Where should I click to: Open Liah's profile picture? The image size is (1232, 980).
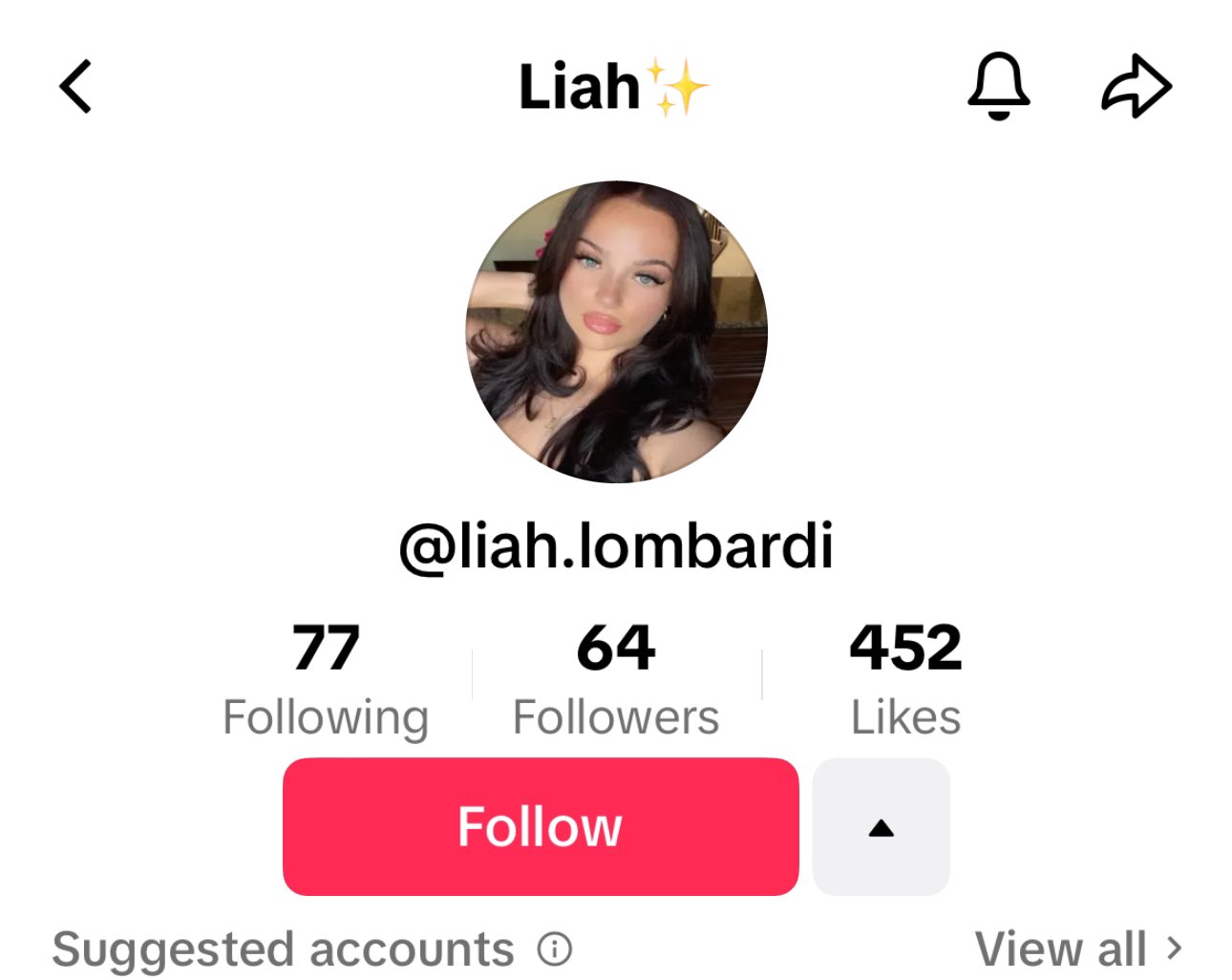click(x=617, y=331)
